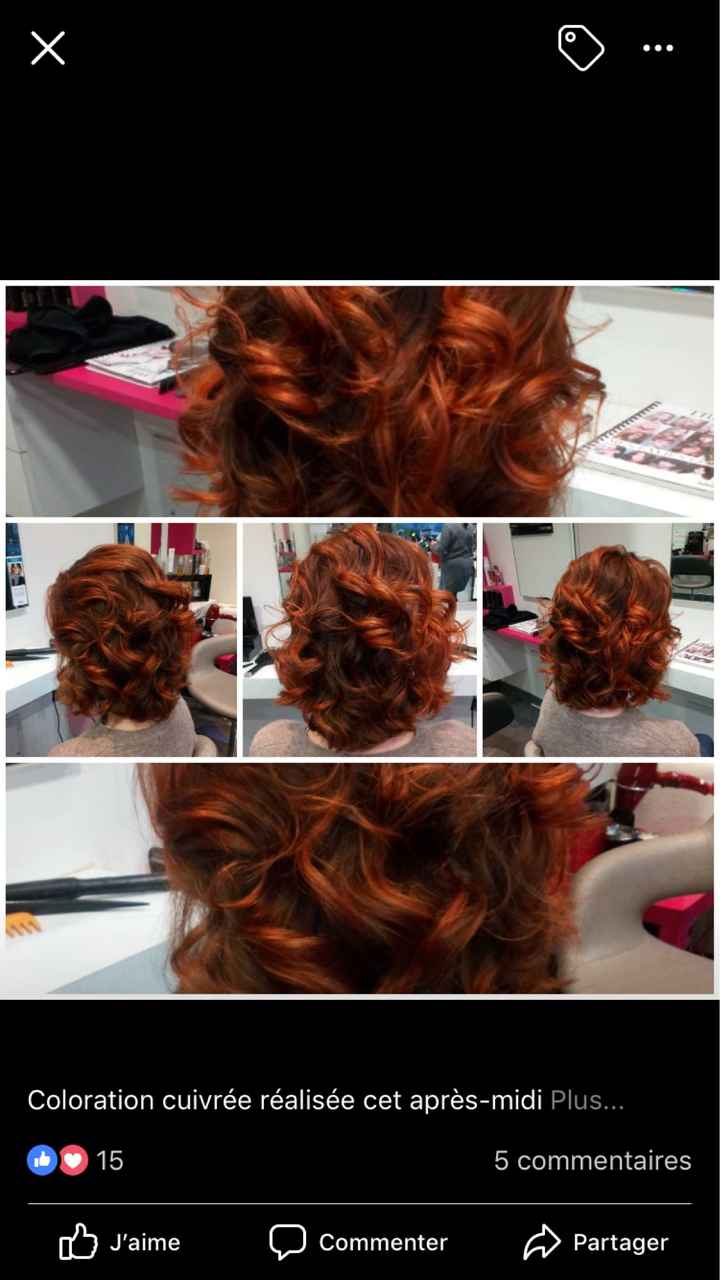View the 15 reactions list
The image size is (720, 1280).
[76, 1160]
